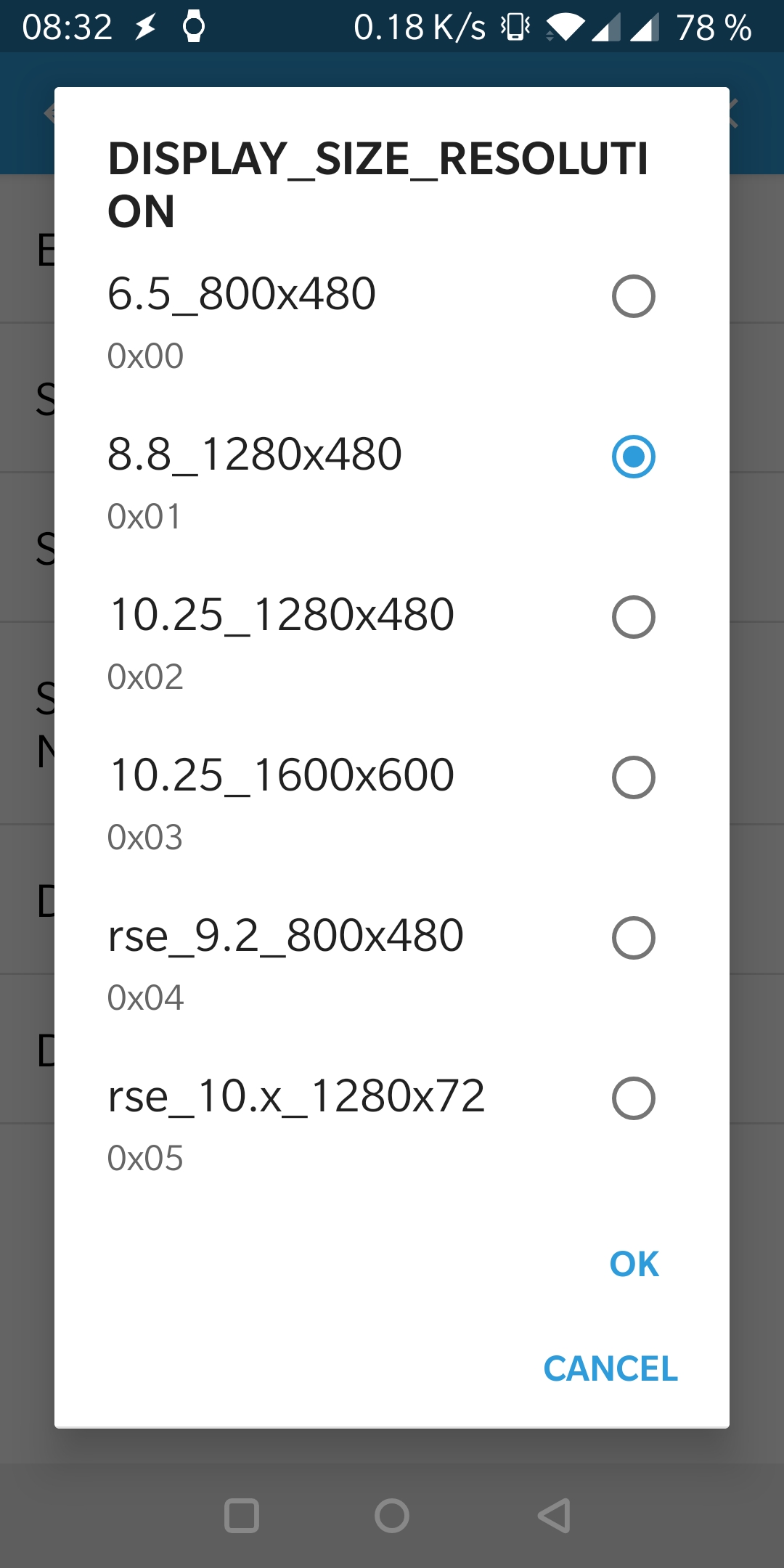Choose the 8.8_1280x480 radio option

(x=392, y=483)
